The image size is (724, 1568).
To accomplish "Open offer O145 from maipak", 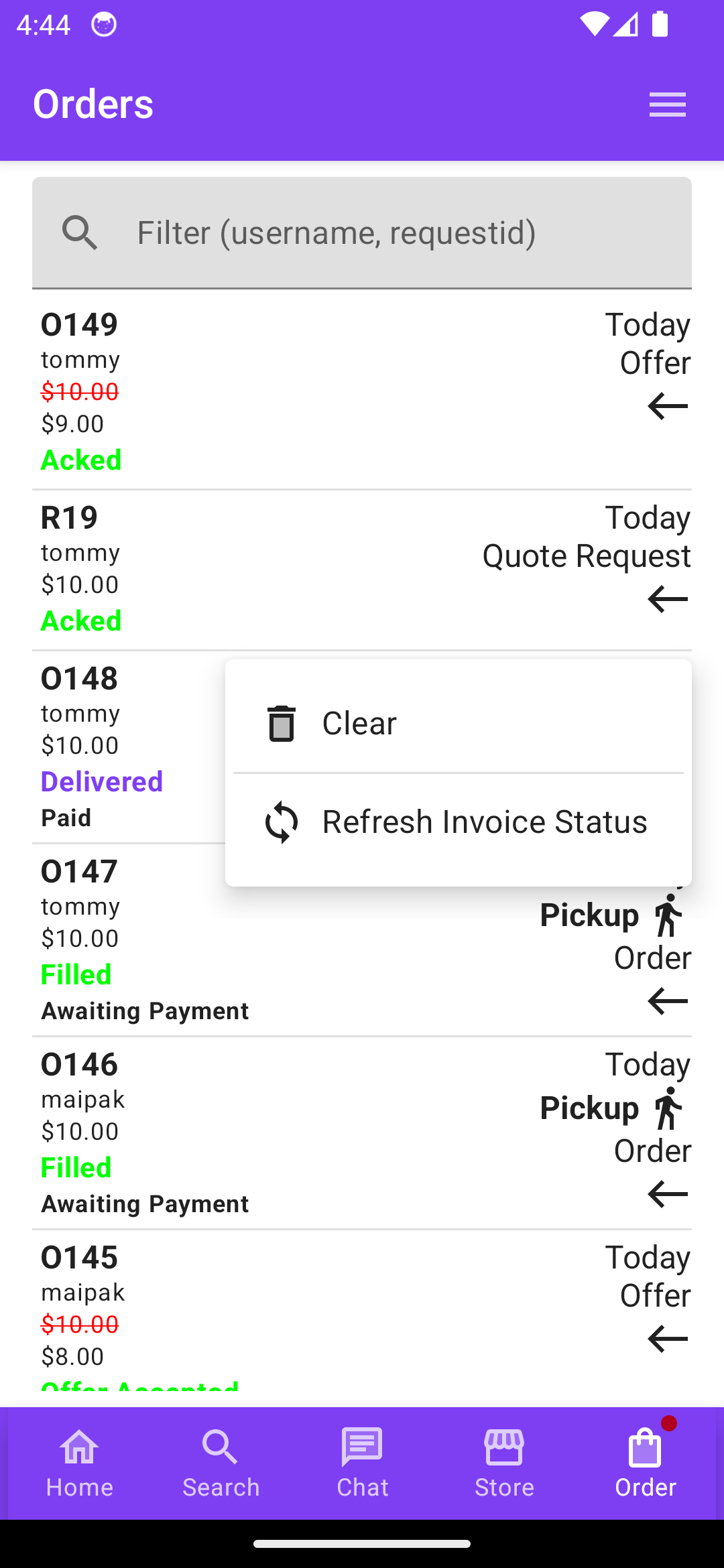I will click(x=362, y=1311).
